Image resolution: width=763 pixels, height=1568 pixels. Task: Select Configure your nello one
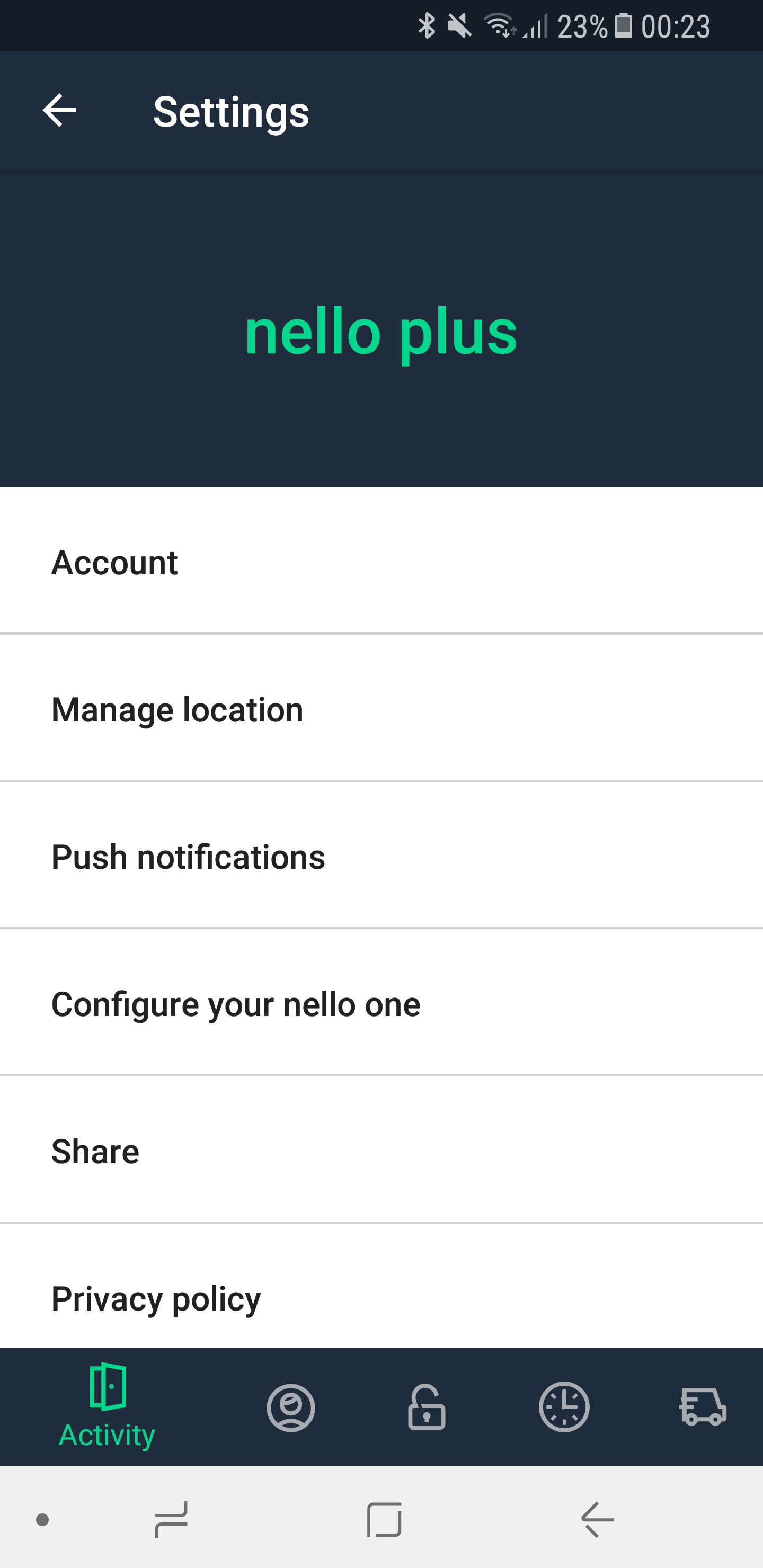pyautogui.click(x=381, y=1004)
